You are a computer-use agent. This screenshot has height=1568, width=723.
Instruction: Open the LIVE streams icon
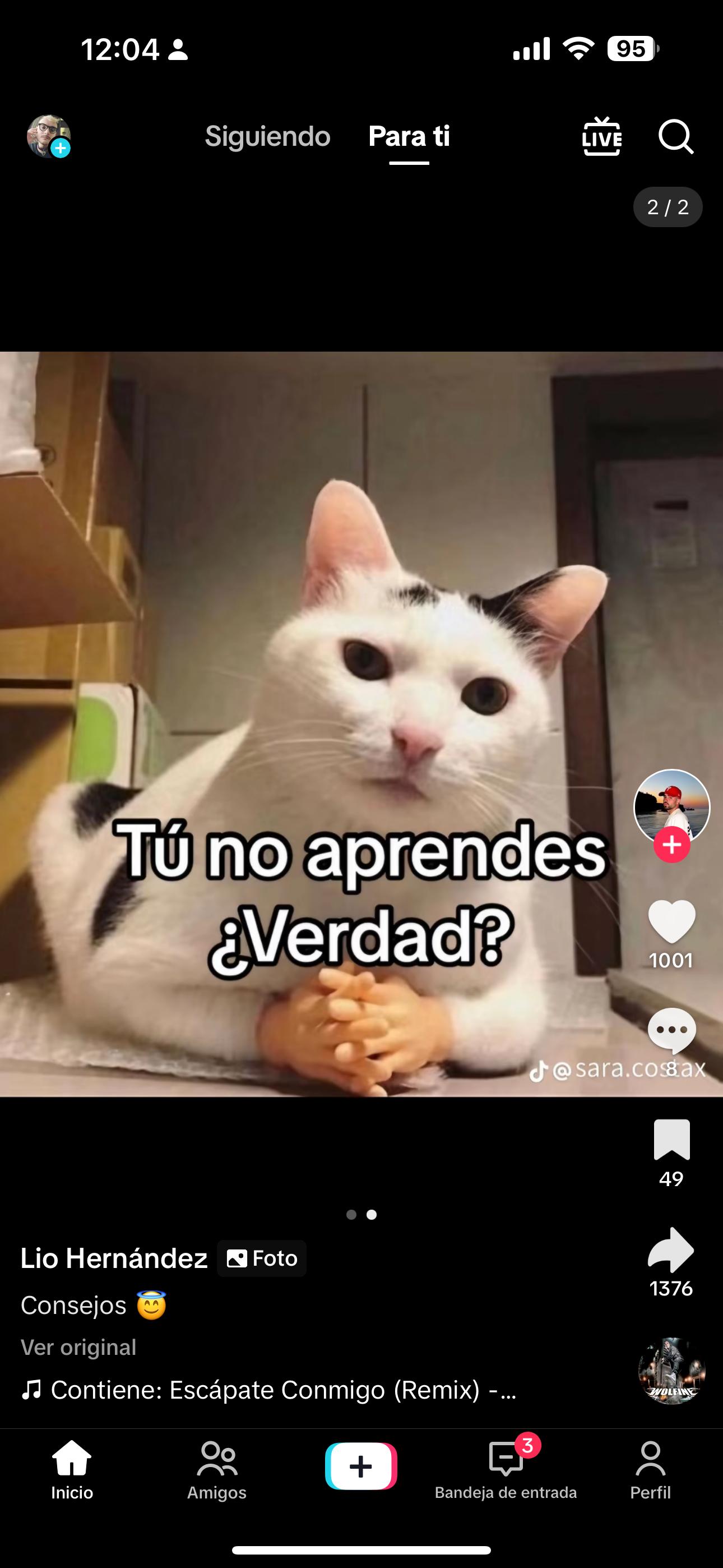pos(601,136)
